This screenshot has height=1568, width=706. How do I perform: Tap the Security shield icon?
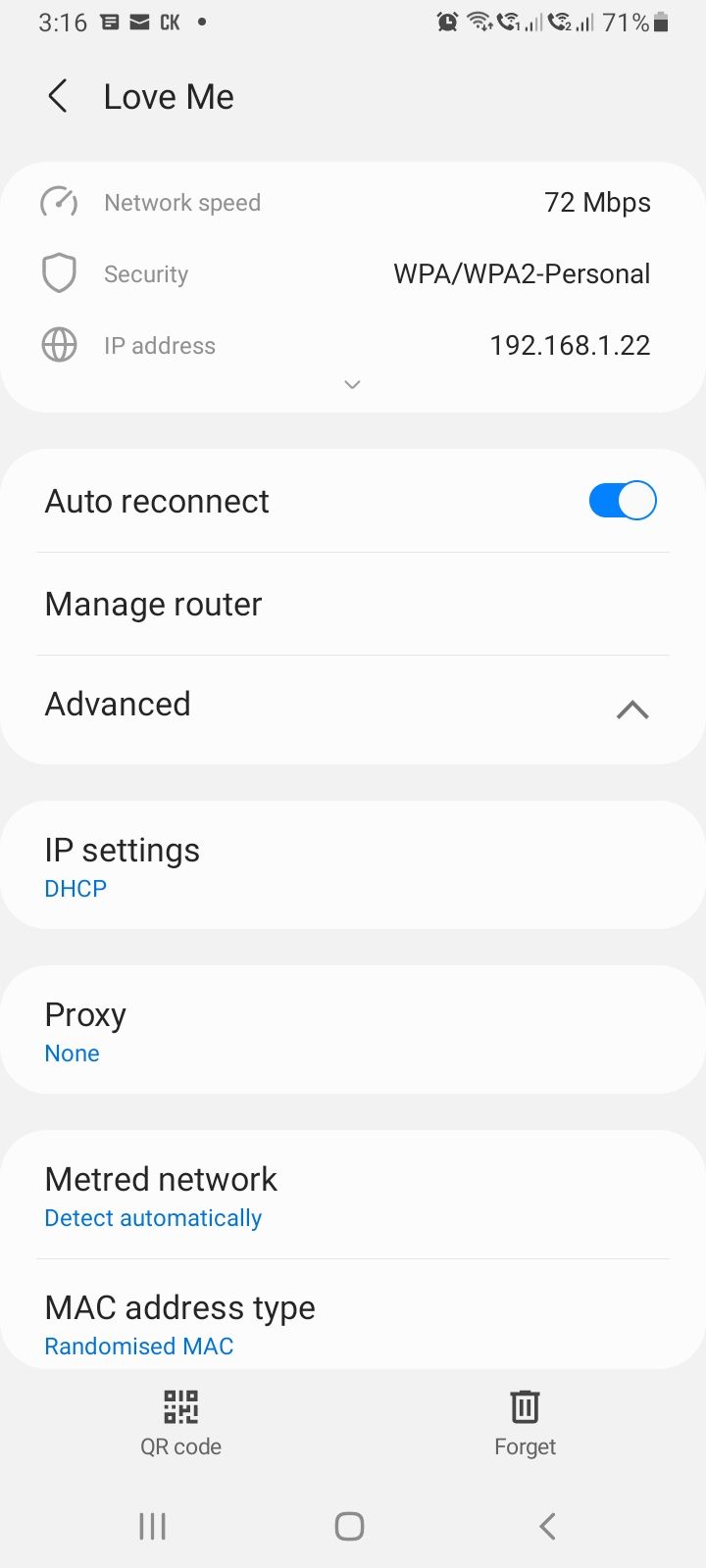[x=59, y=273]
